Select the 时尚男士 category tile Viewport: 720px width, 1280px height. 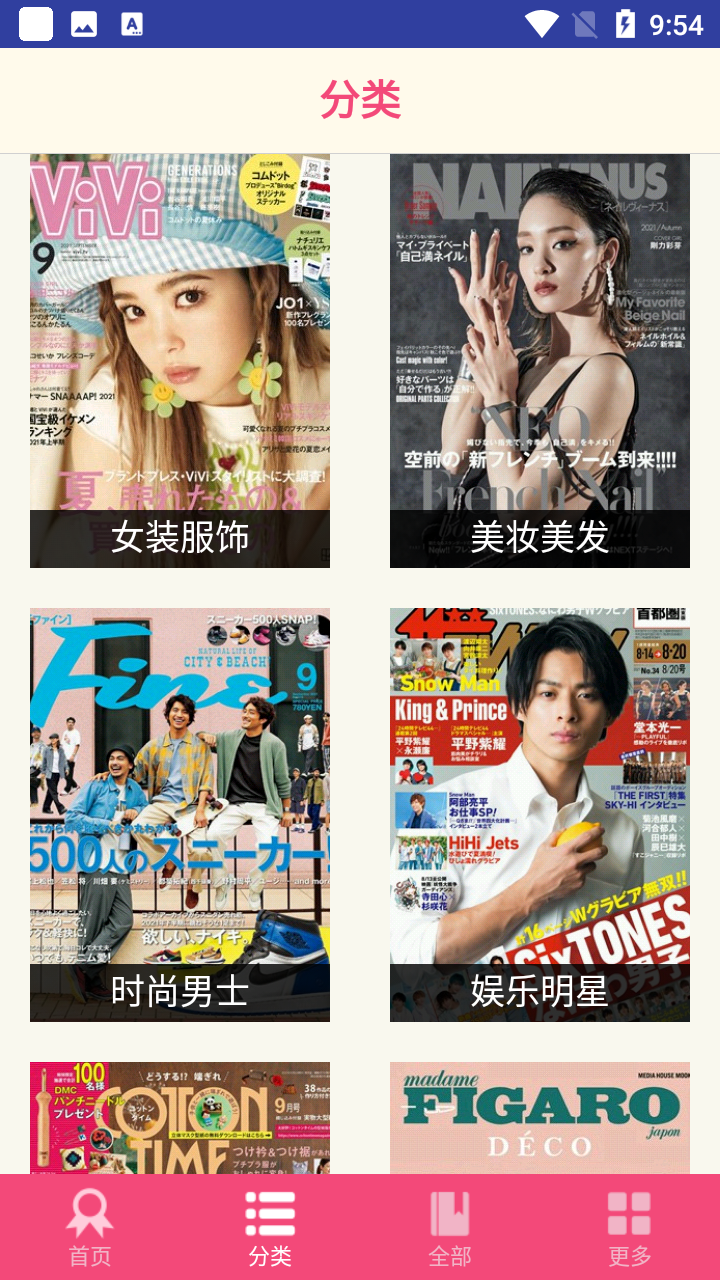pos(180,815)
